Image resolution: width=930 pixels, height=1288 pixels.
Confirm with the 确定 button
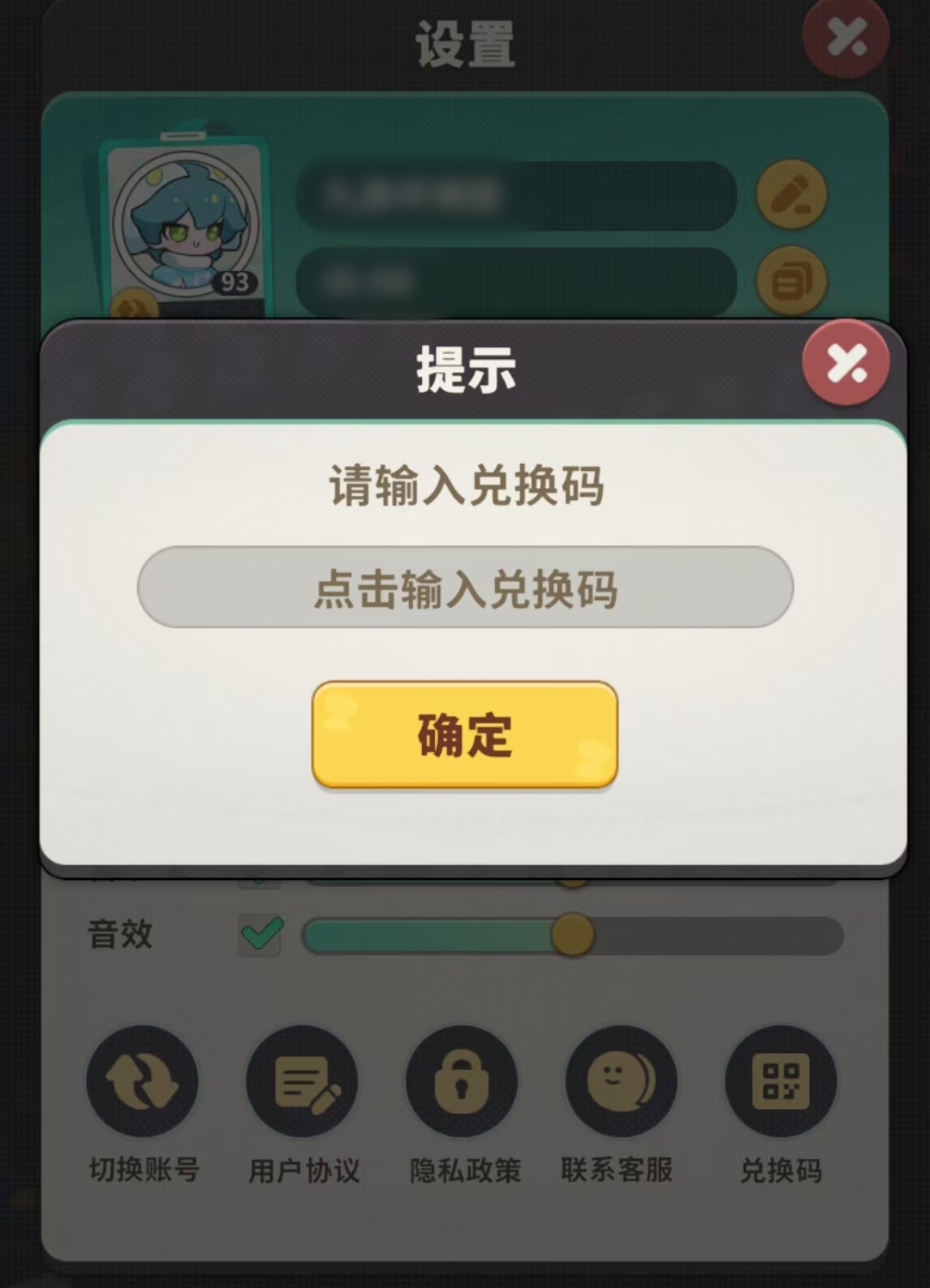click(465, 734)
